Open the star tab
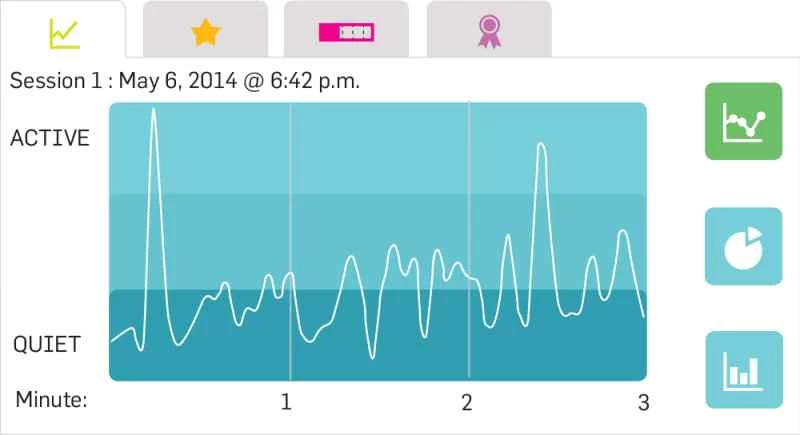The image size is (800, 435). [205, 32]
